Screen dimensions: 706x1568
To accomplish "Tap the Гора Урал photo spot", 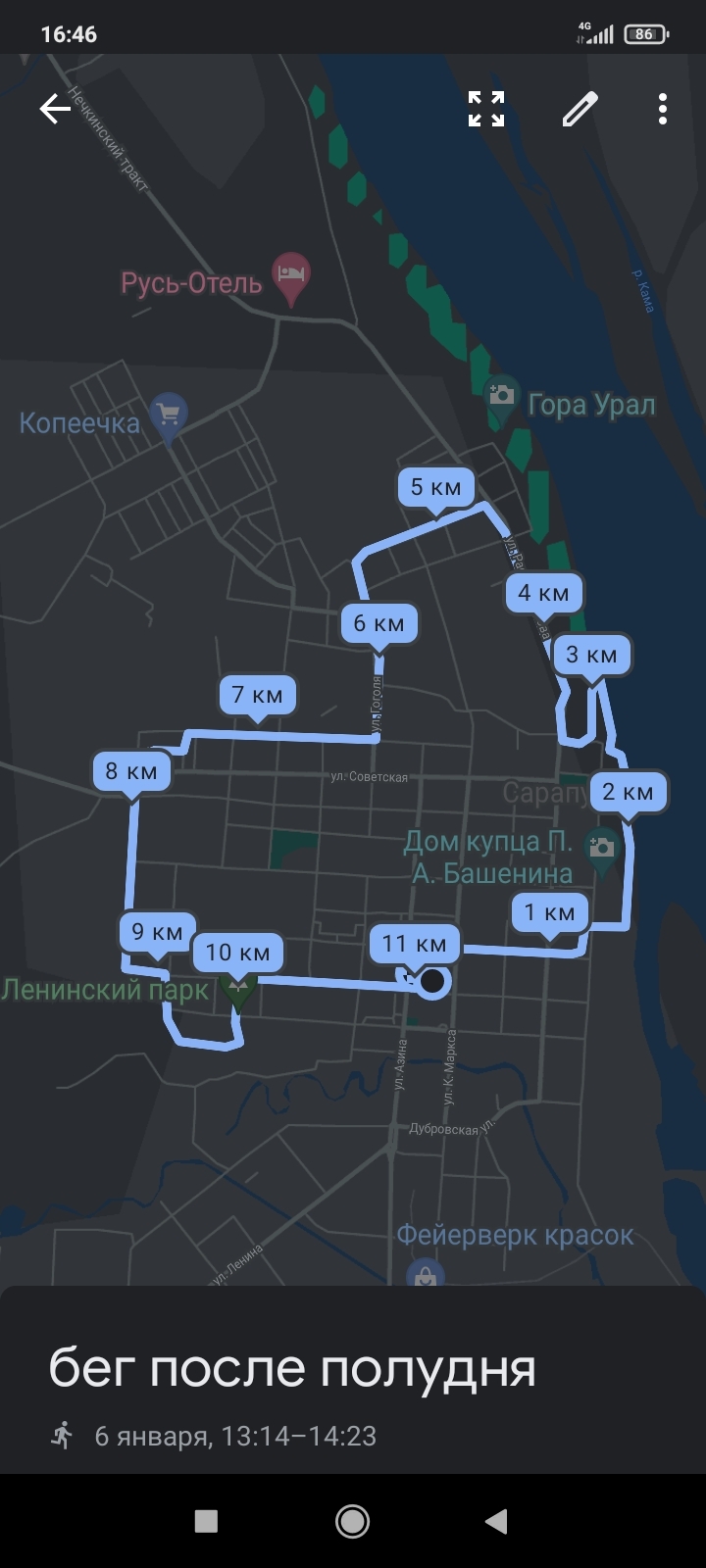I will pyautogui.click(x=501, y=396).
